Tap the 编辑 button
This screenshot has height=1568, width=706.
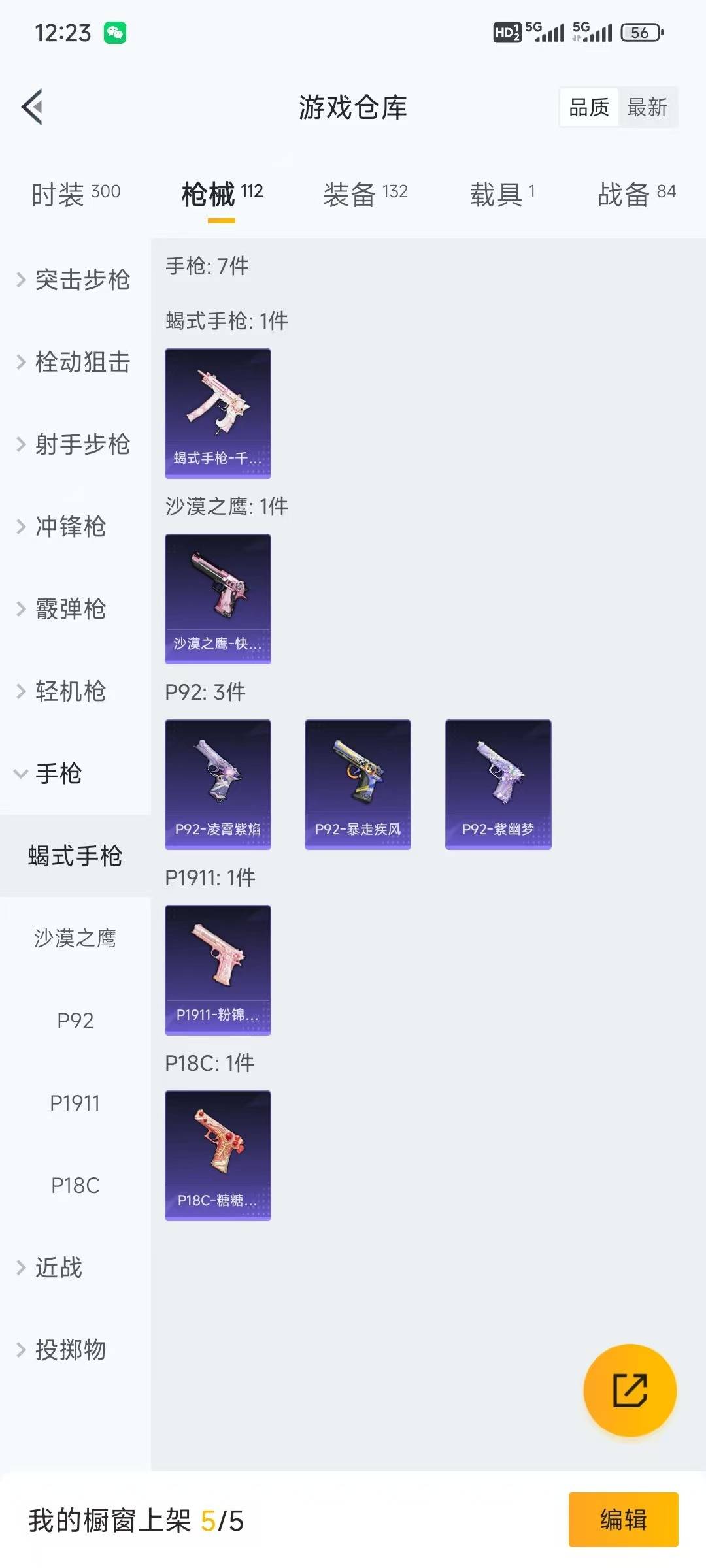(623, 1520)
